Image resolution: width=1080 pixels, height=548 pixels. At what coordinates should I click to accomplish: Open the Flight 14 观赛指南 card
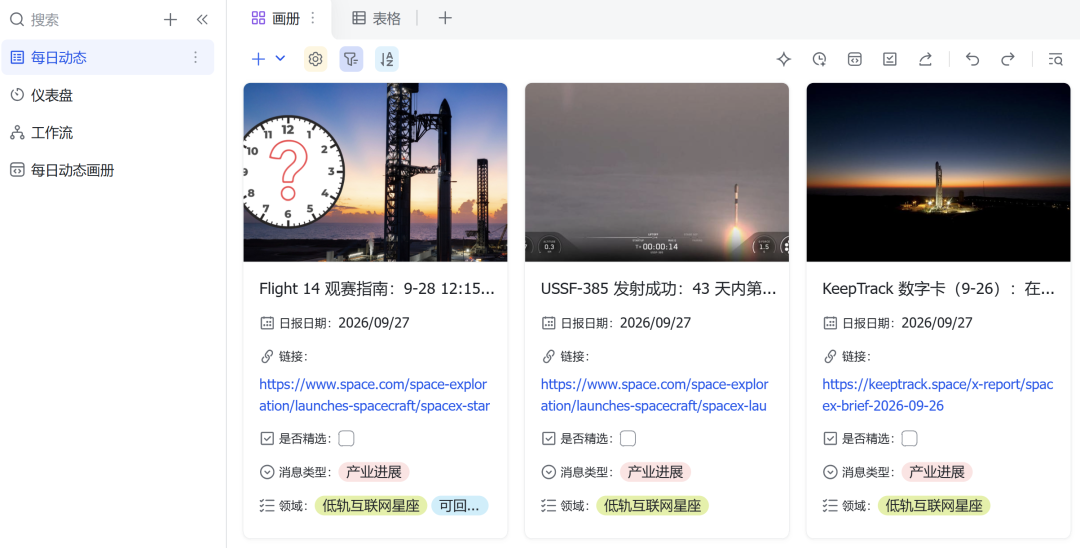375,310
